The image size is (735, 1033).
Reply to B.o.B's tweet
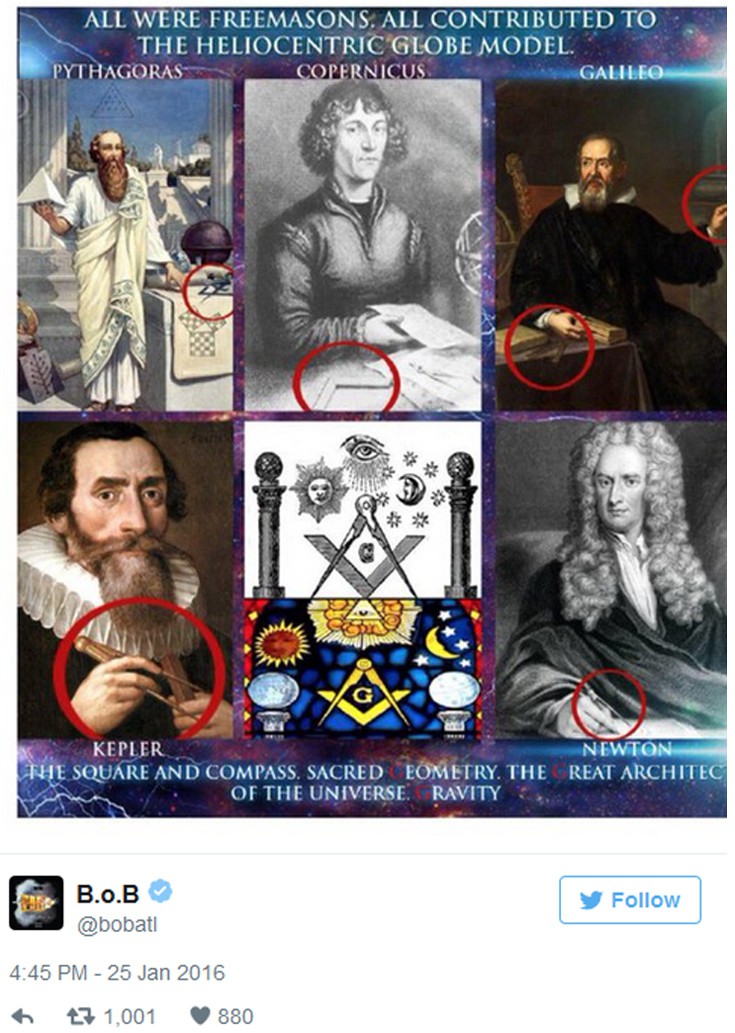pyautogui.click(x=23, y=1016)
